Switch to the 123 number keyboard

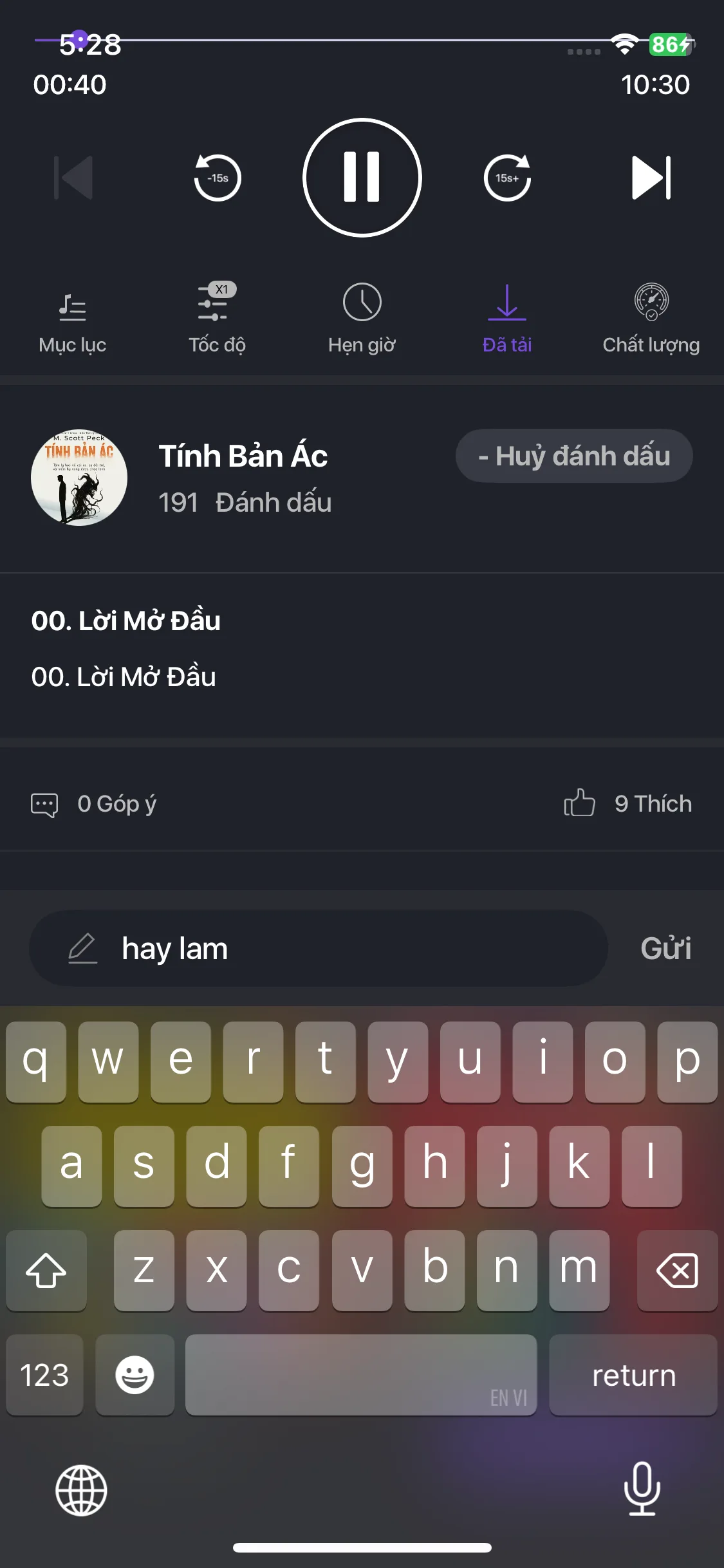[44, 1376]
